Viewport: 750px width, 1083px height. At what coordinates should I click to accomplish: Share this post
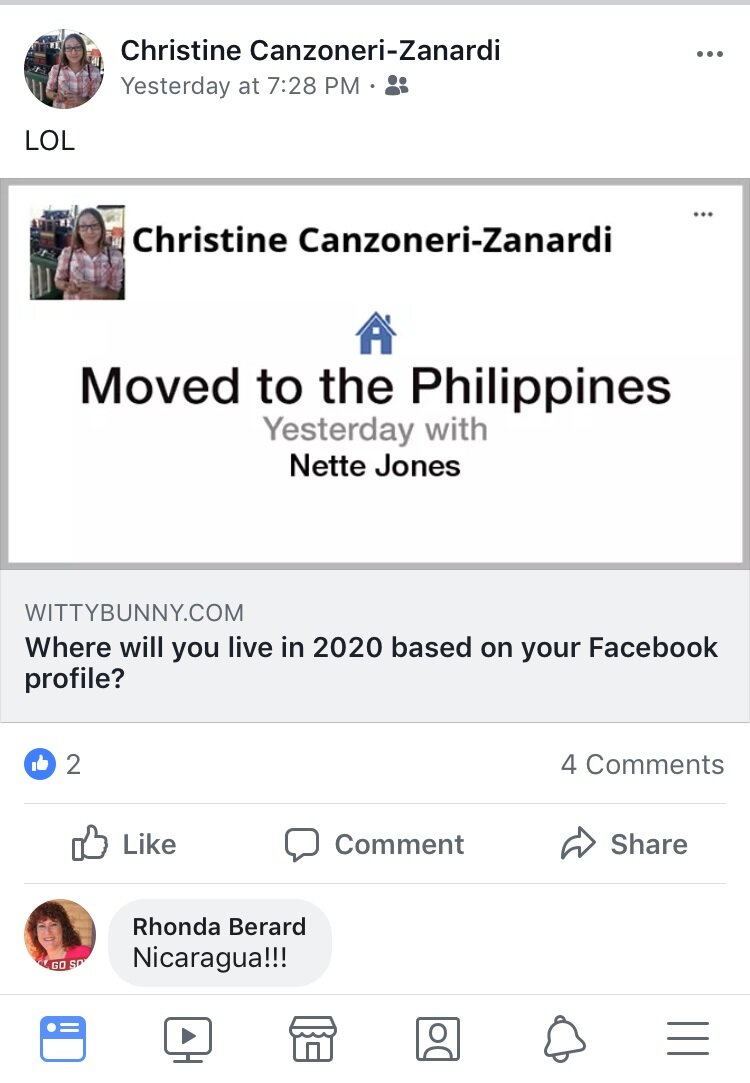tap(625, 844)
